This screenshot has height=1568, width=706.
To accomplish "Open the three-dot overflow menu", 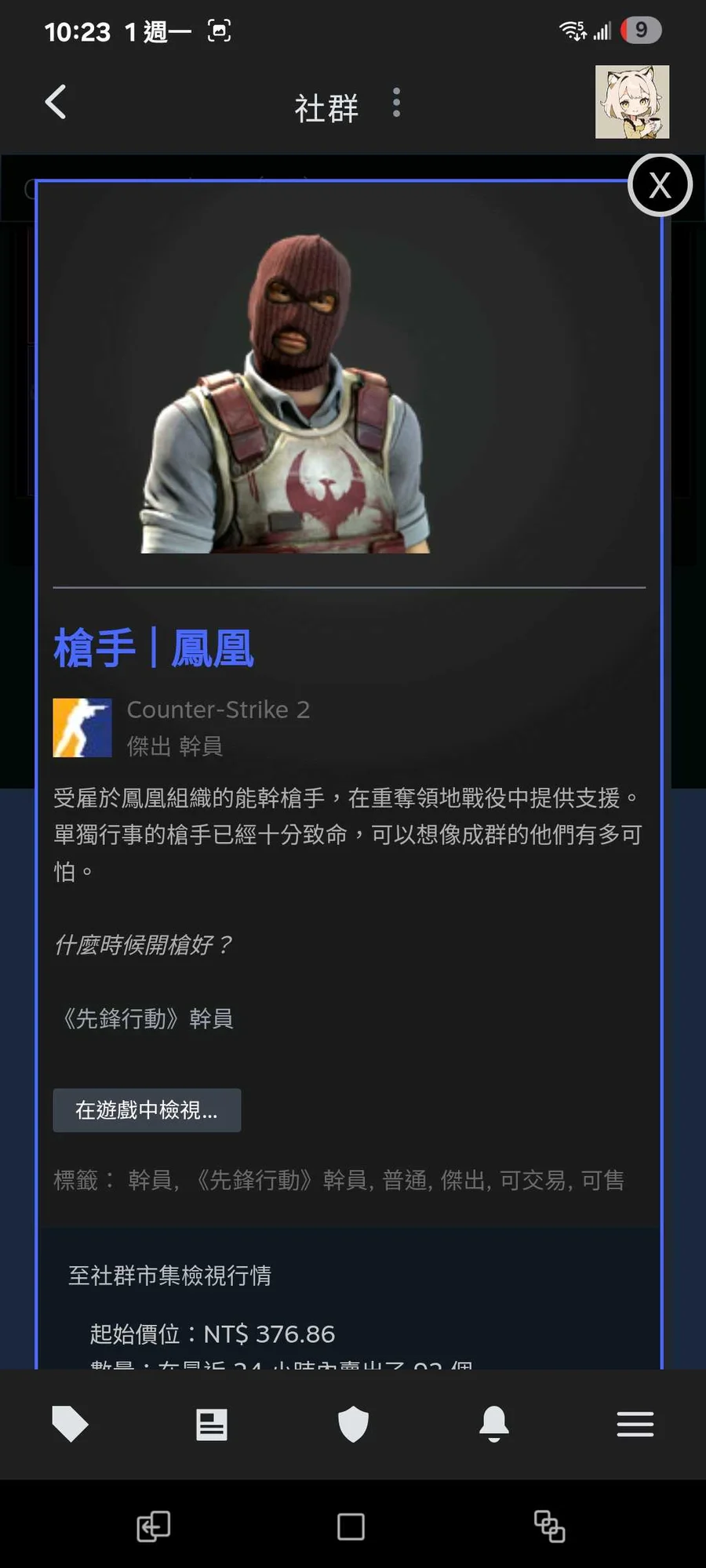I will 396,103.
